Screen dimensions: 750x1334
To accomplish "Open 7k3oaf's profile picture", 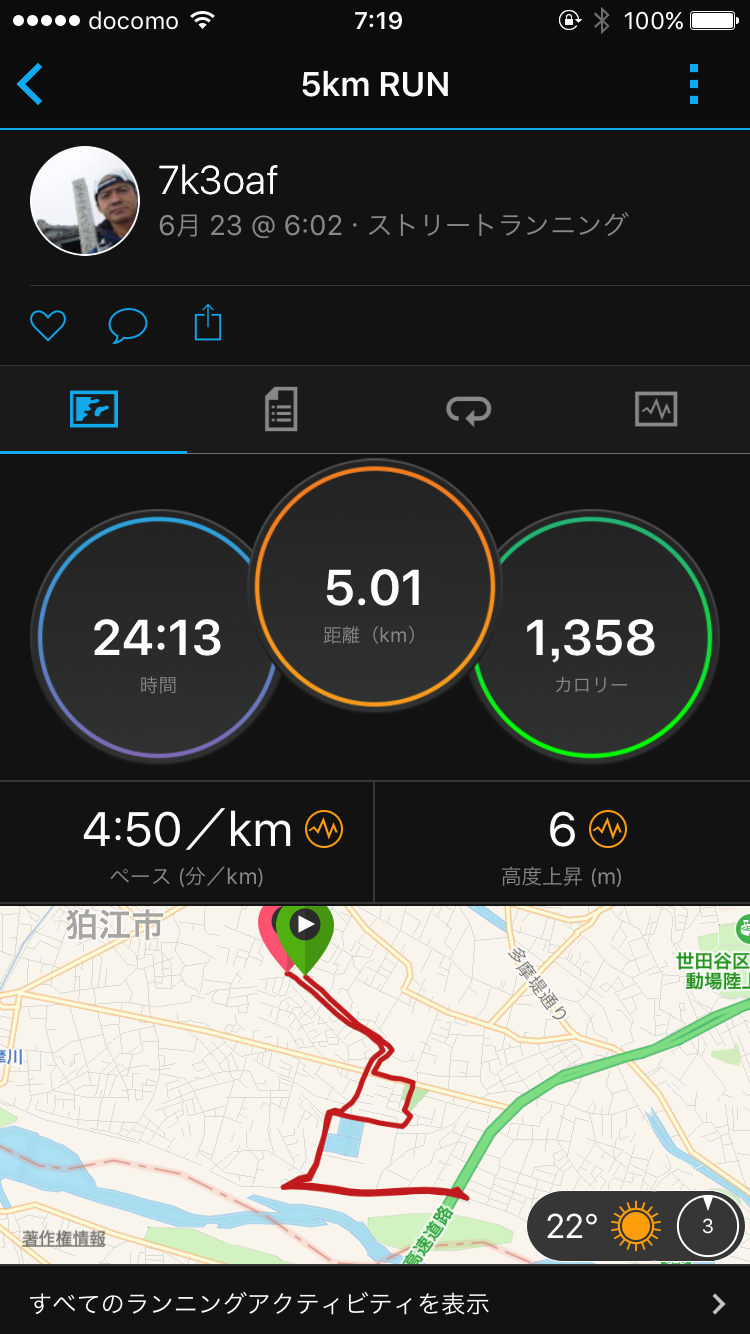I will [85, 201].
